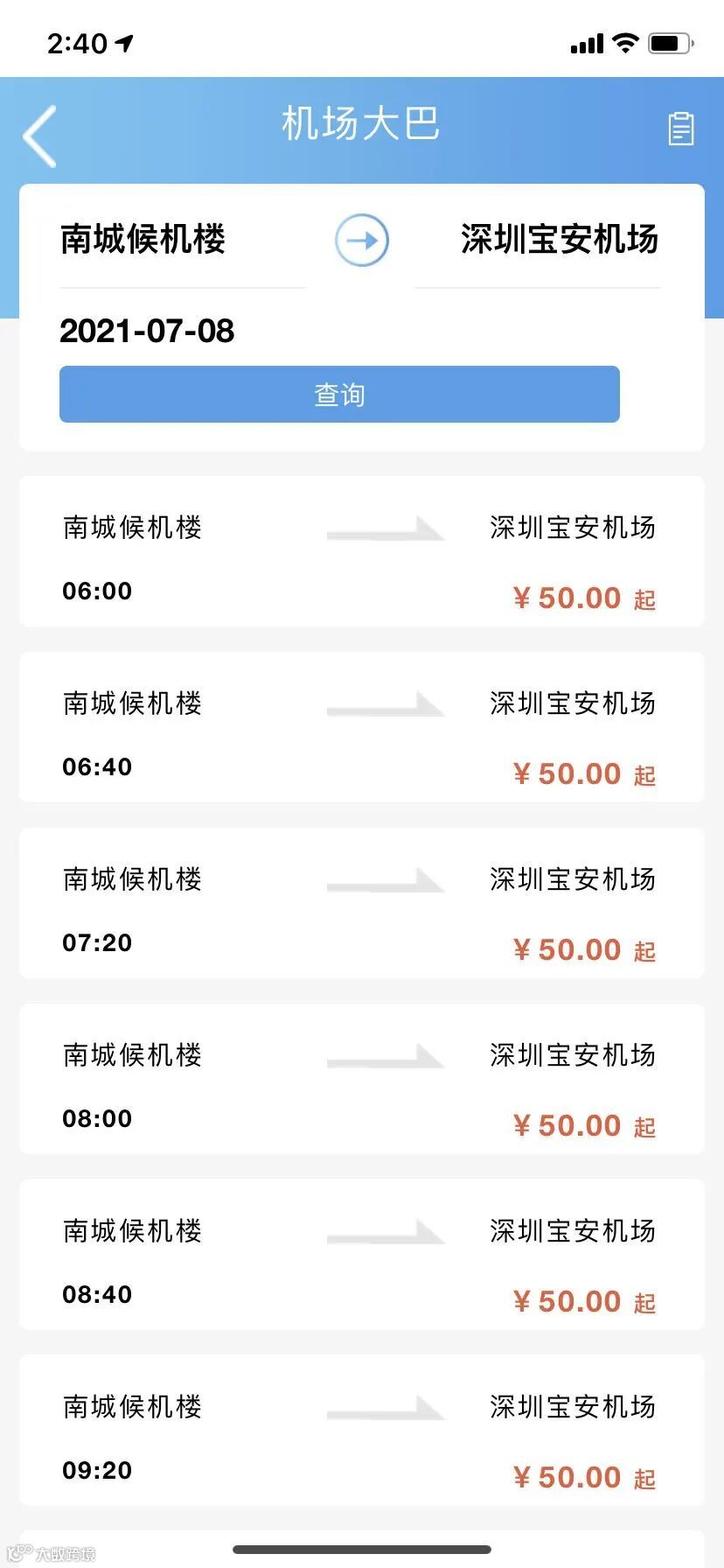Open the orders clipboard icon
The height and width of the screenshot is (1568, 724).
pyautogui.click(x=680, y=129)
